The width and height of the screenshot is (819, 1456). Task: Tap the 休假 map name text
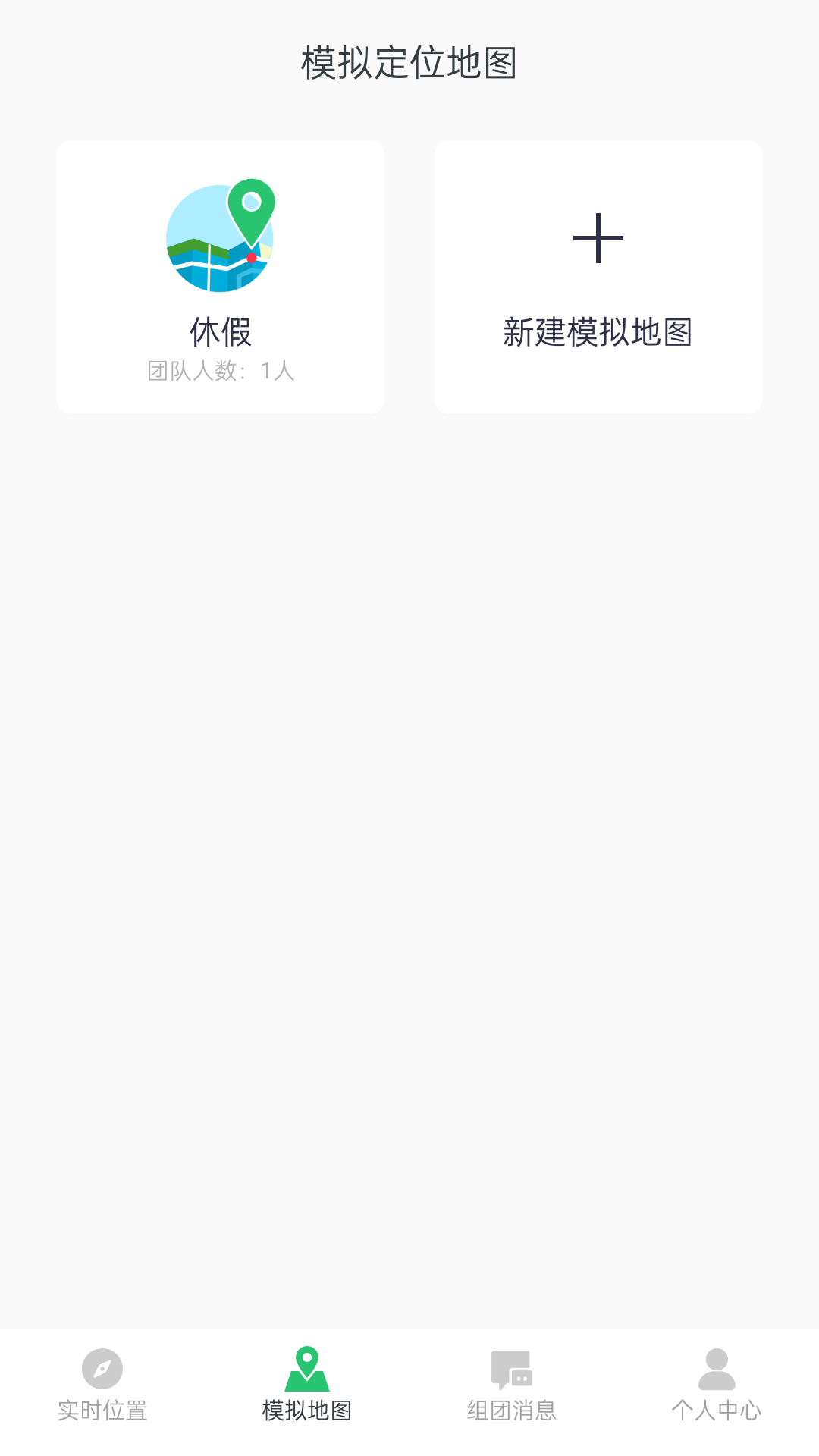point(221,332)
